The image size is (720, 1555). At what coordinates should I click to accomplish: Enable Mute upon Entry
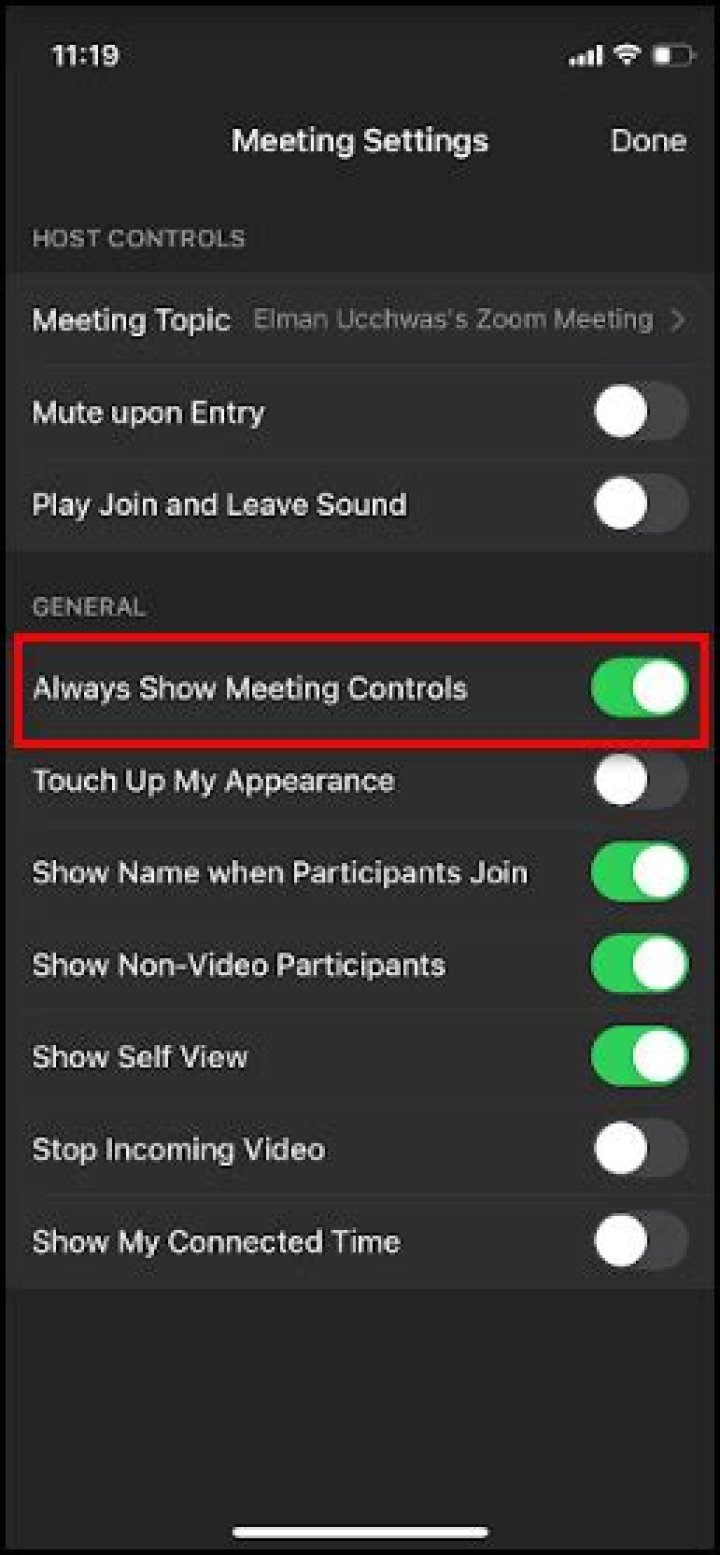(640, 413)
